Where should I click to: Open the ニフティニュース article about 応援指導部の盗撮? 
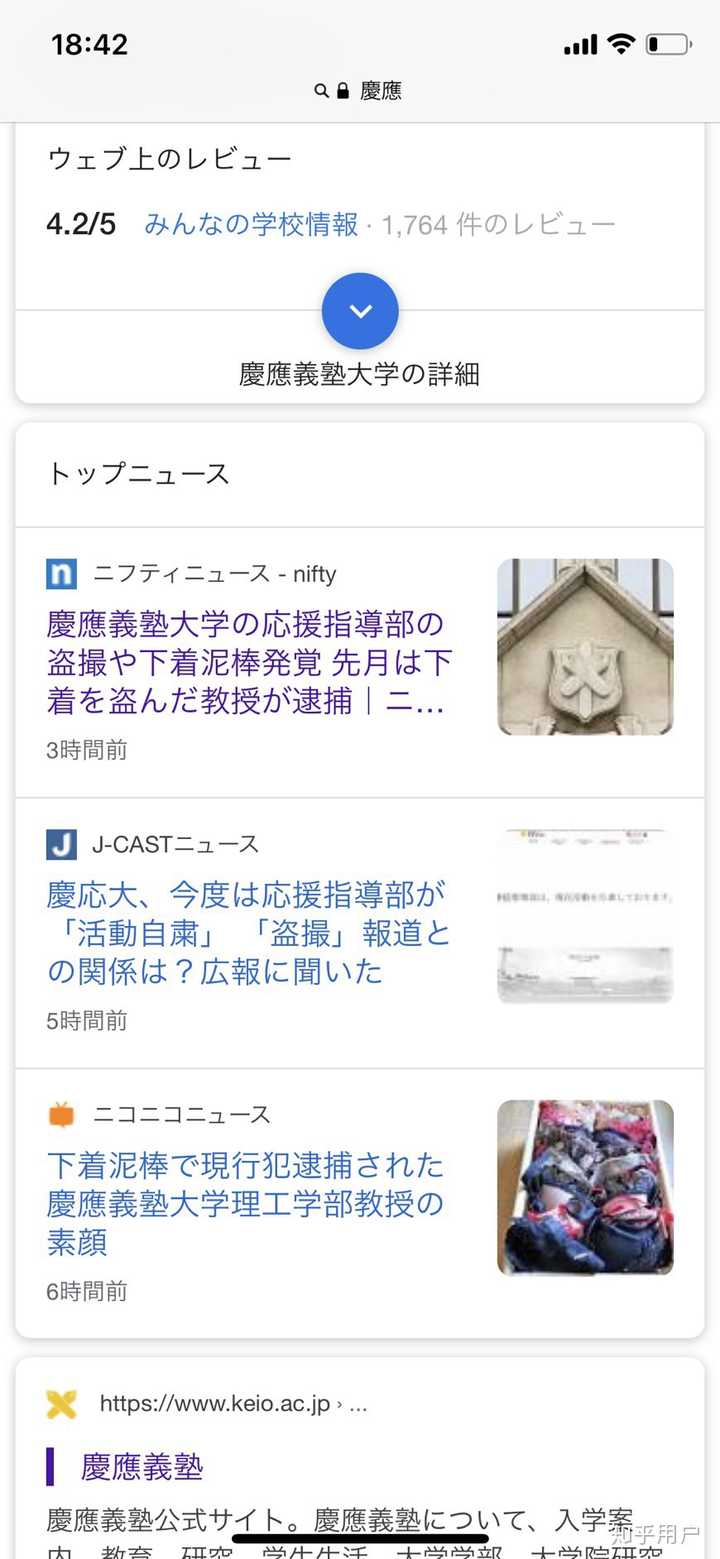(248, 663)
